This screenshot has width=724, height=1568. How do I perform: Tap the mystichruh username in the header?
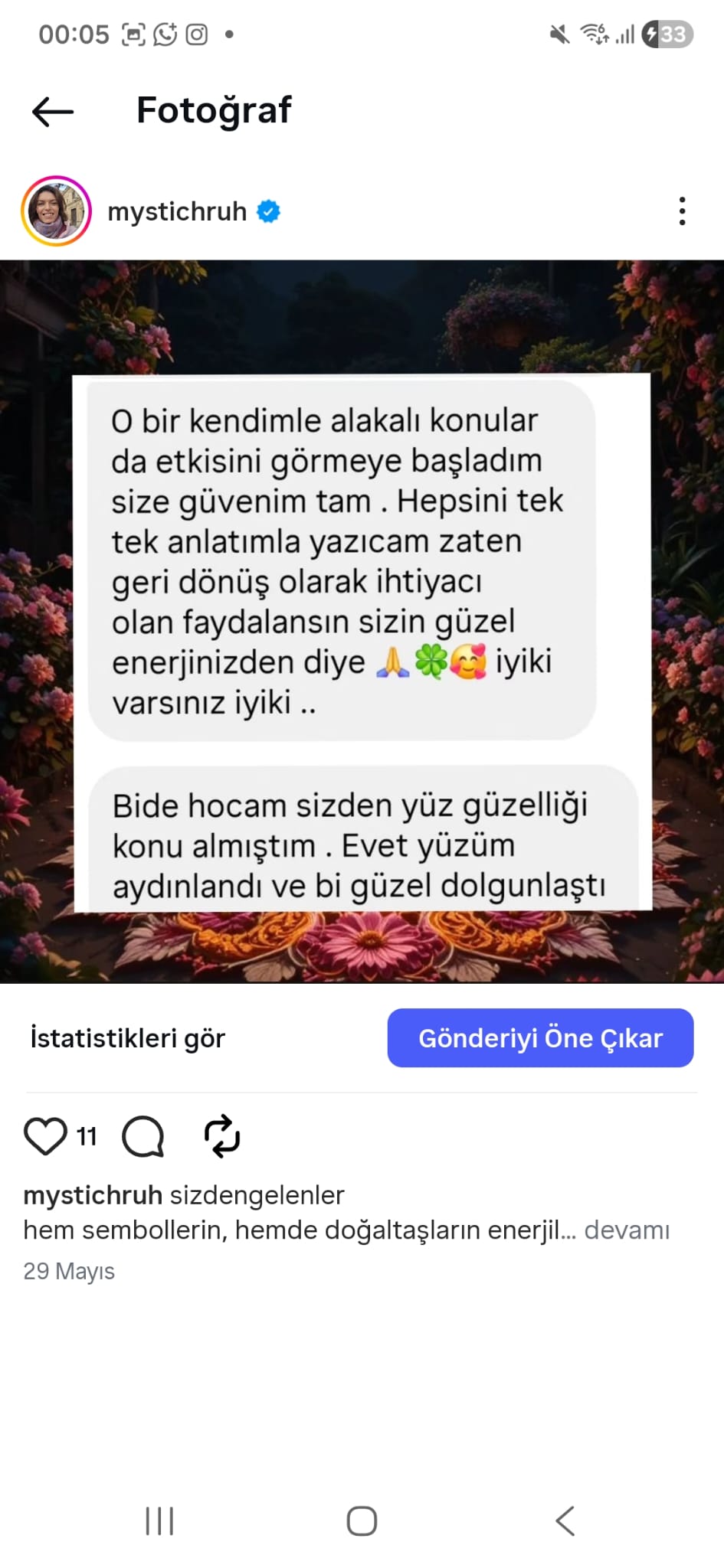click(x=177, y=211)
